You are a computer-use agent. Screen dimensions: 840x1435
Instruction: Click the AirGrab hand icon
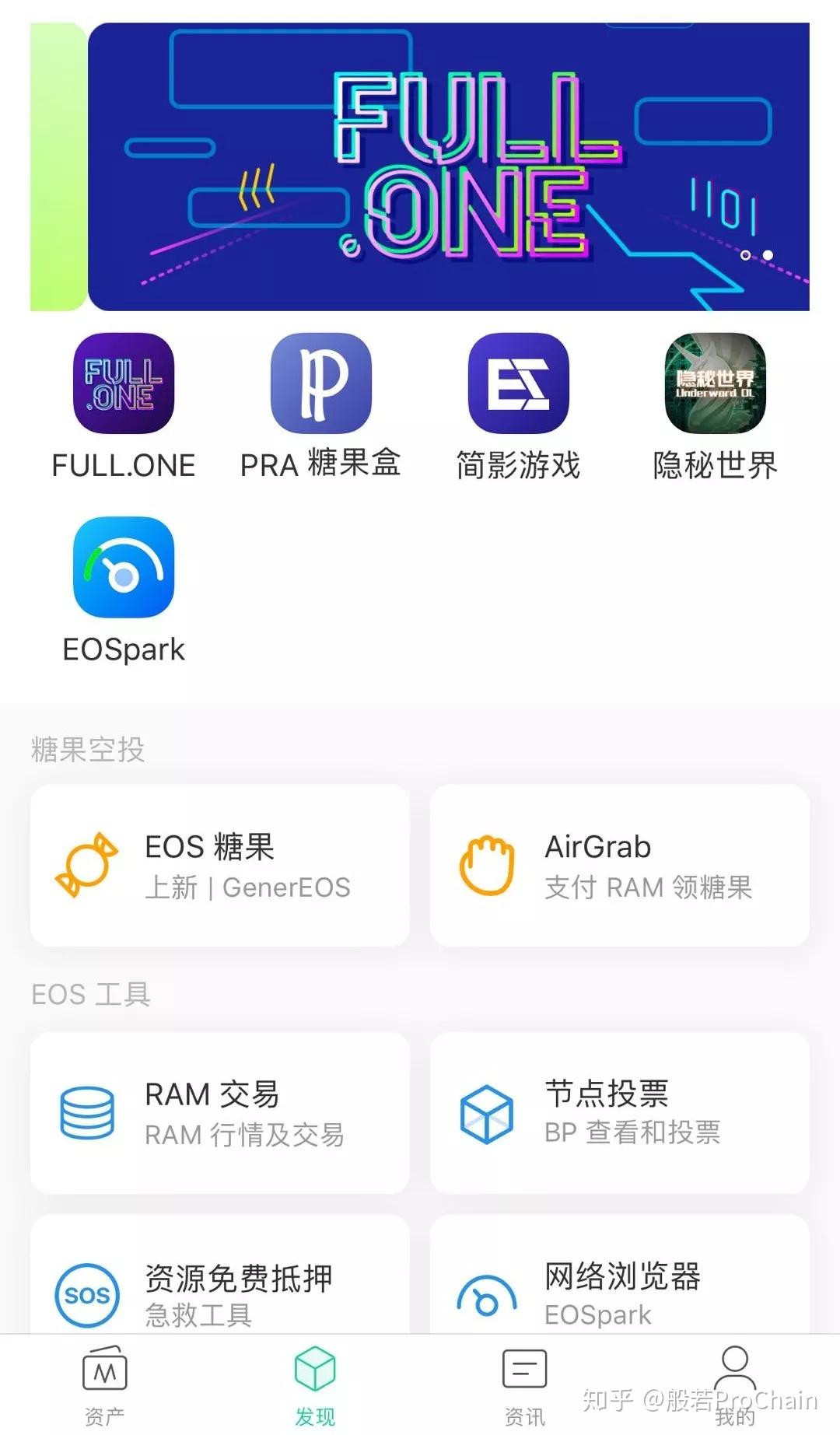(x=487, y=863)
